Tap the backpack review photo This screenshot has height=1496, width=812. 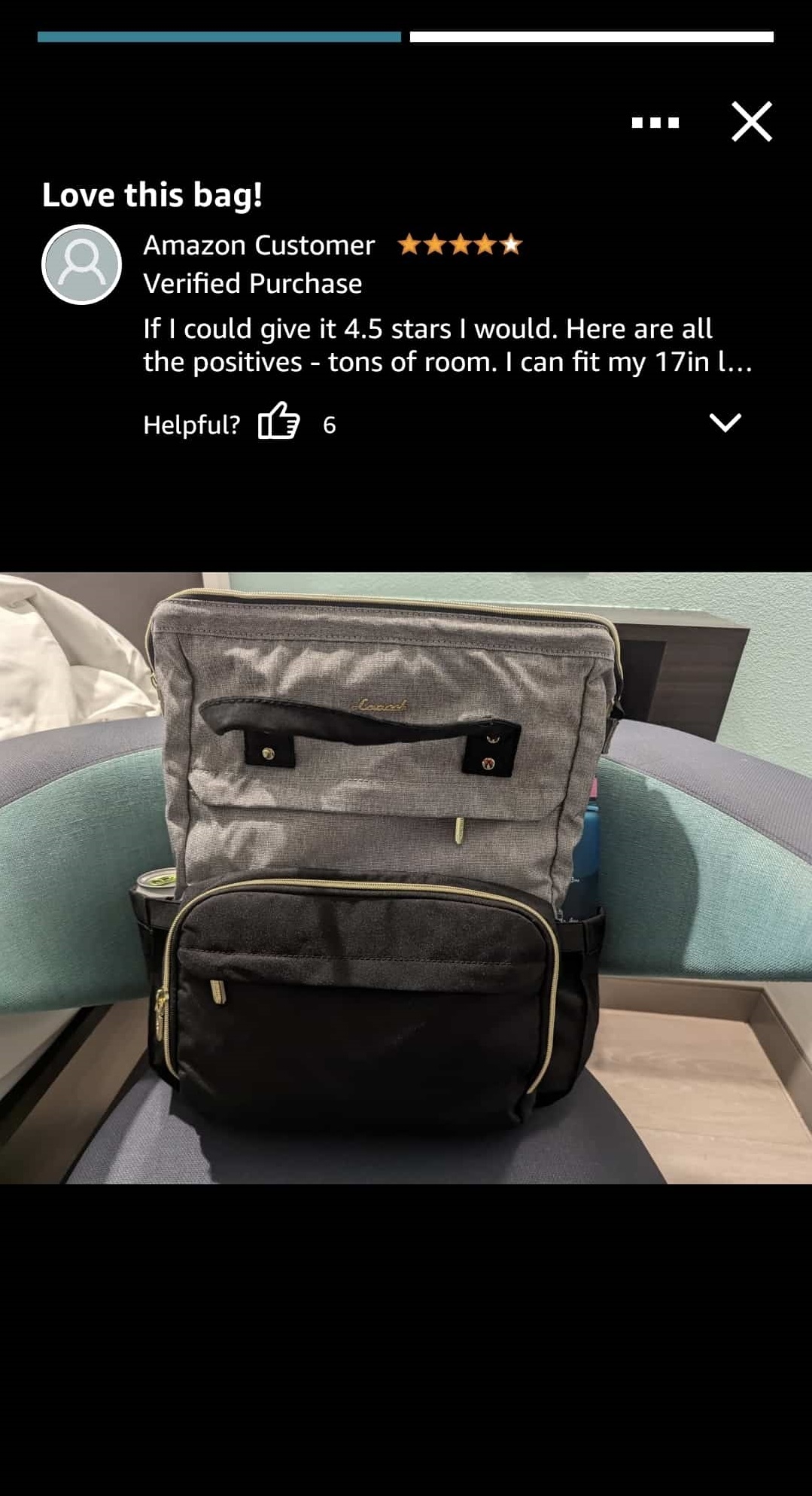click(x=406, y=877)
